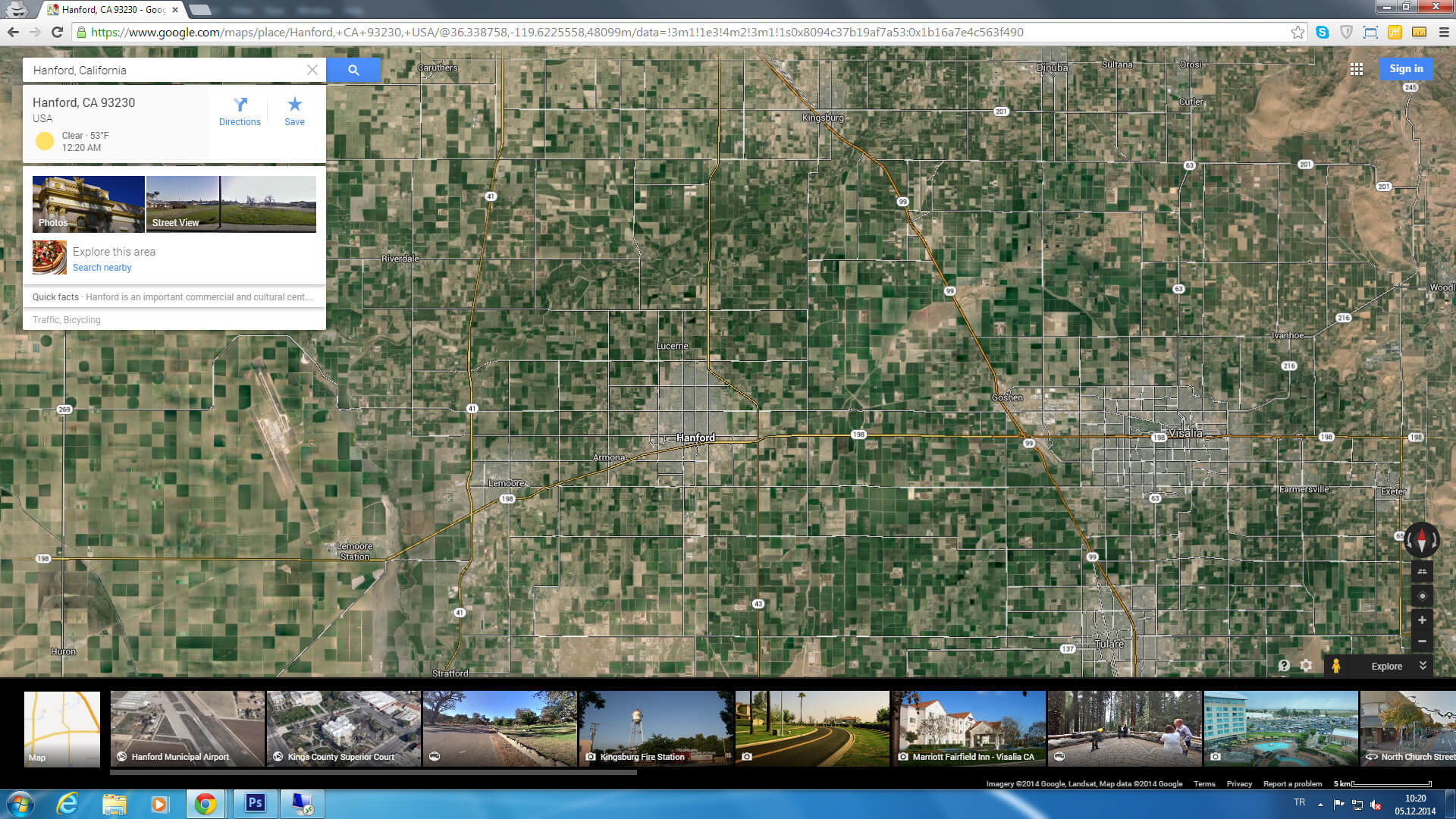The height and width of the screenshot is (819, 1456).
Task: Save Hanford to your places
Action: point(294,111)
